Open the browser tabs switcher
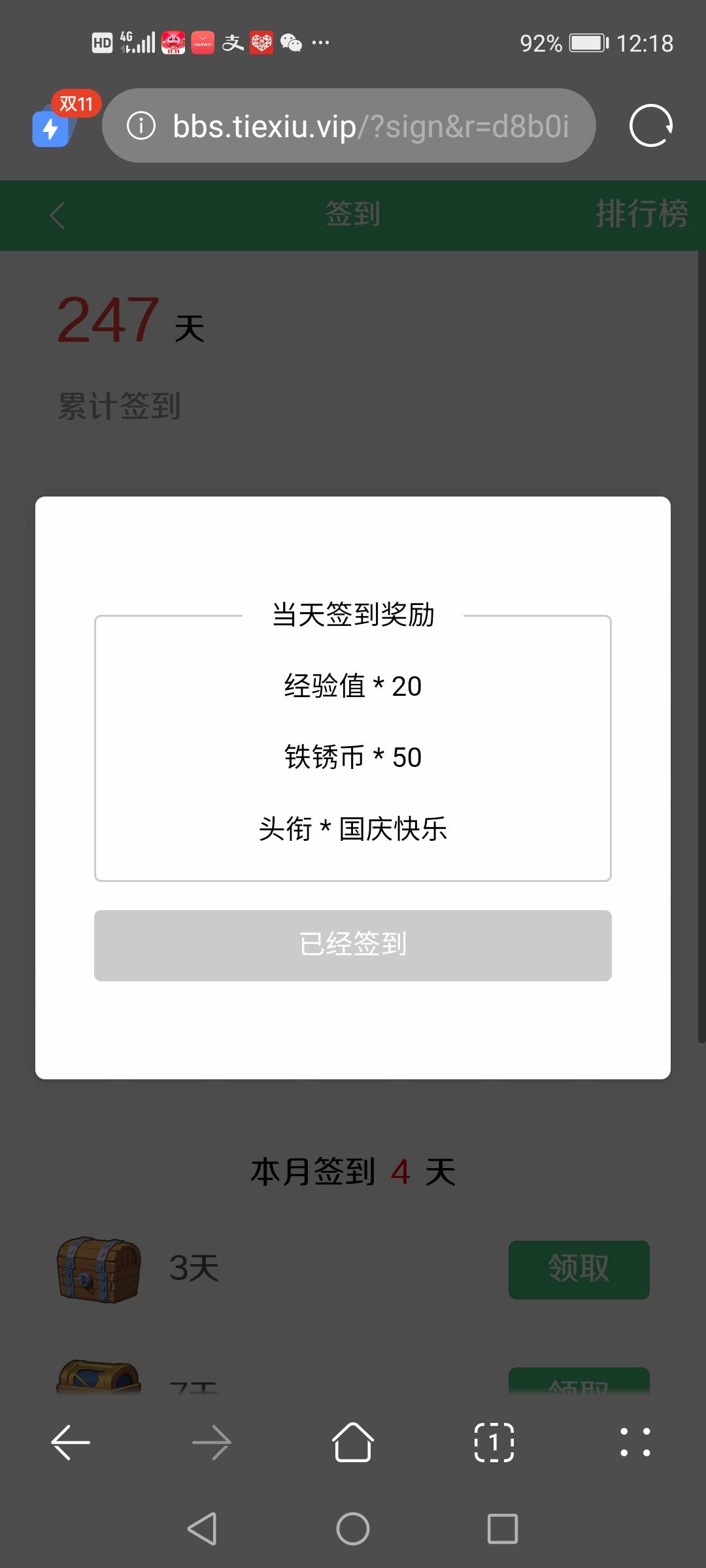This screenshot has height=1568, width=706. click(494, 1442)
